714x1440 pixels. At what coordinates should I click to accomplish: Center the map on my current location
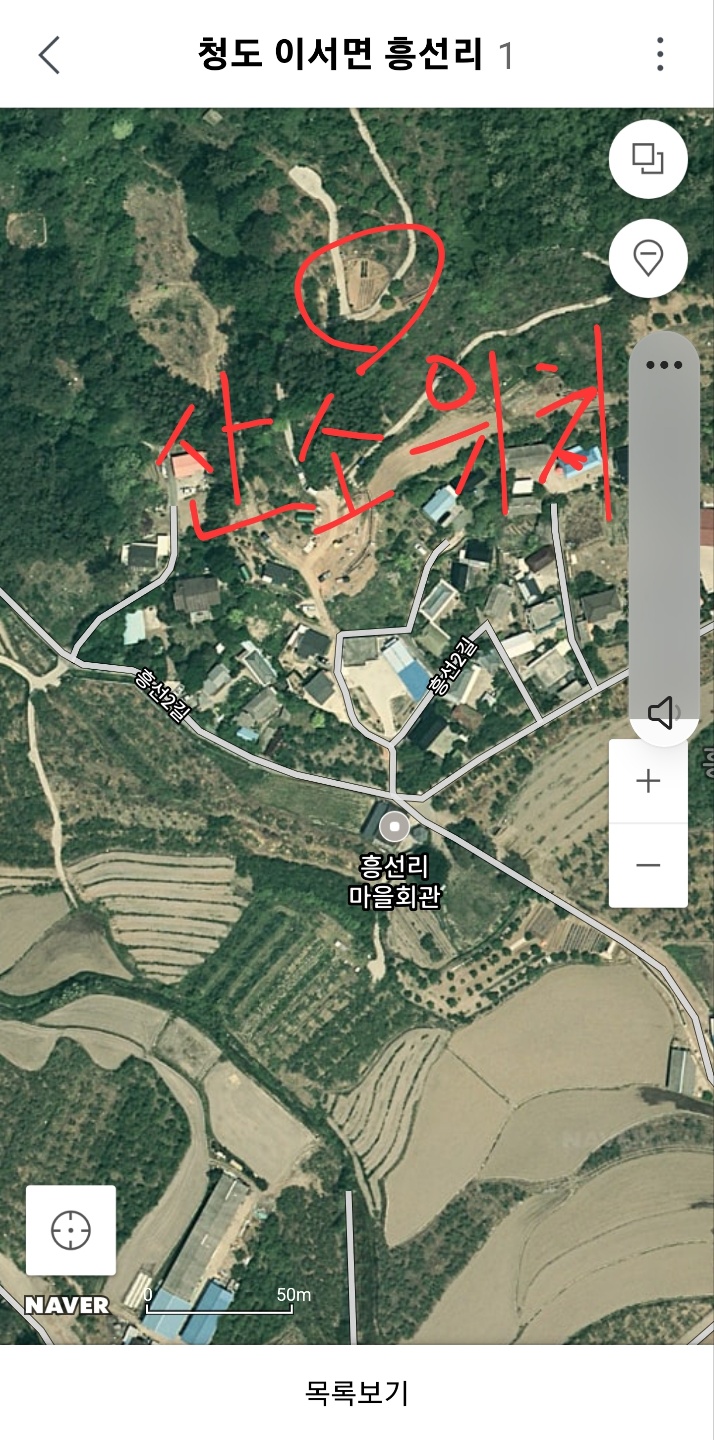click(x=71, y=1230)
